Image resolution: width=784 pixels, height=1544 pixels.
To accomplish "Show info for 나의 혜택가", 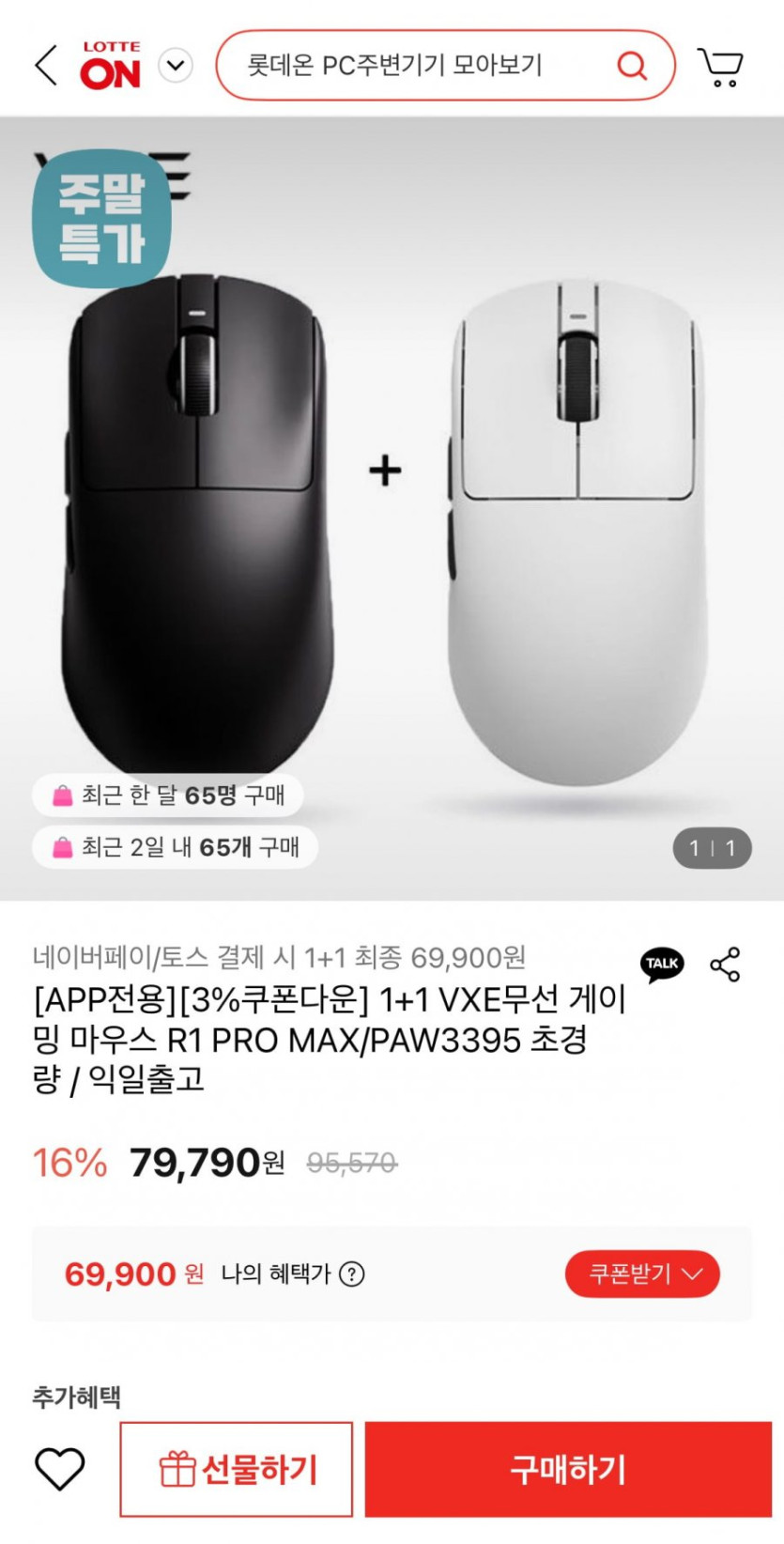I will click(352, 1274).
